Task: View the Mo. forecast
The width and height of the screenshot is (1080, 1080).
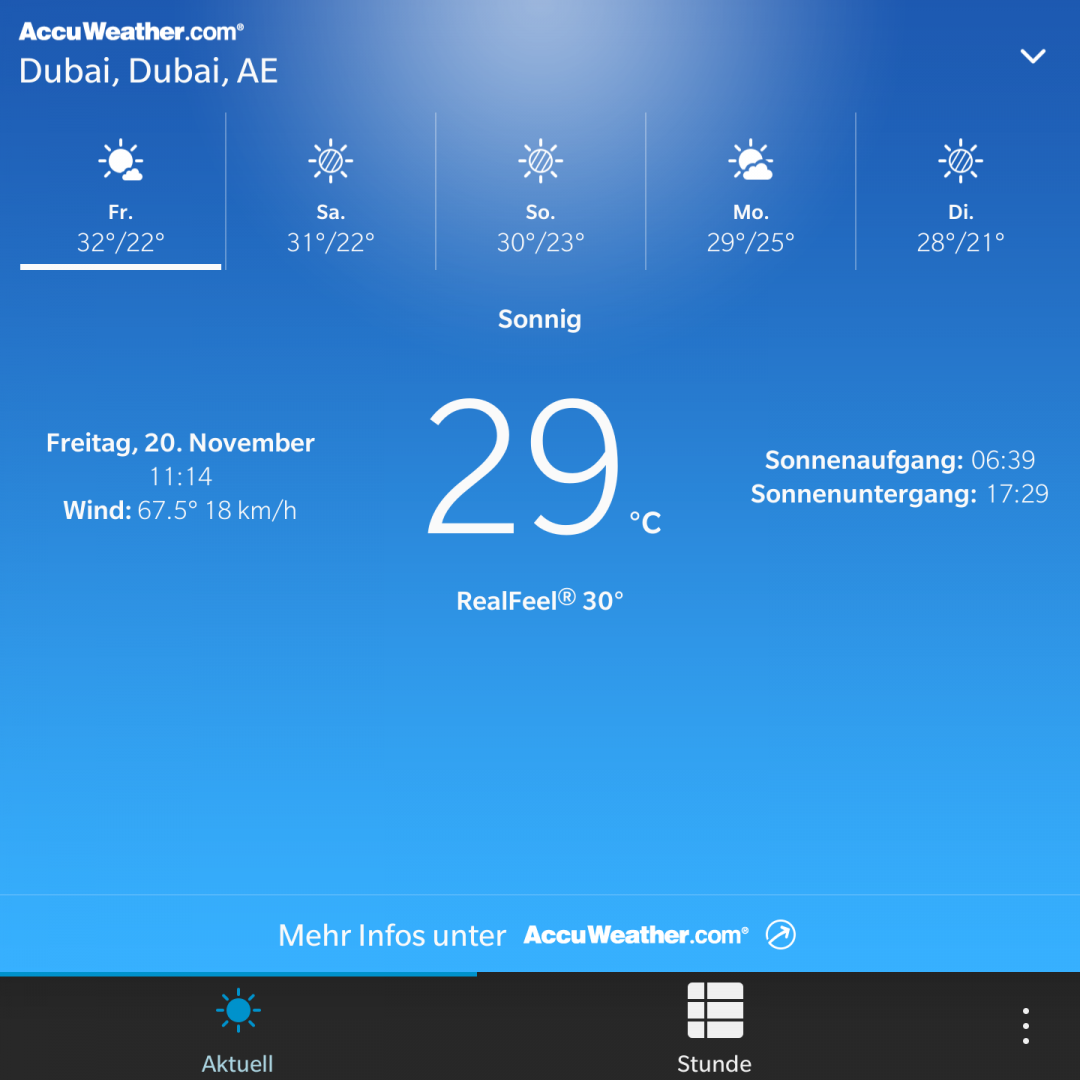Action: (751, 193)
